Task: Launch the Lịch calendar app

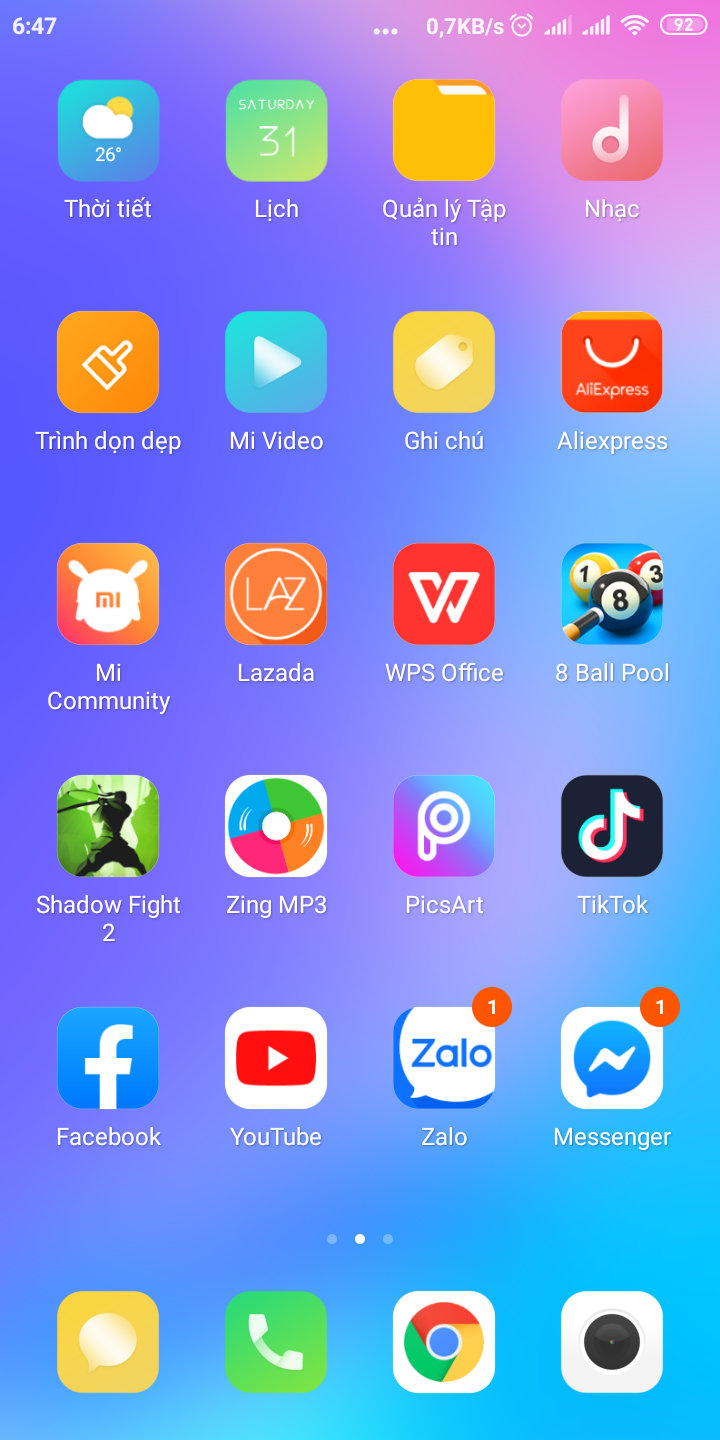Action: [x=276, y=131]
